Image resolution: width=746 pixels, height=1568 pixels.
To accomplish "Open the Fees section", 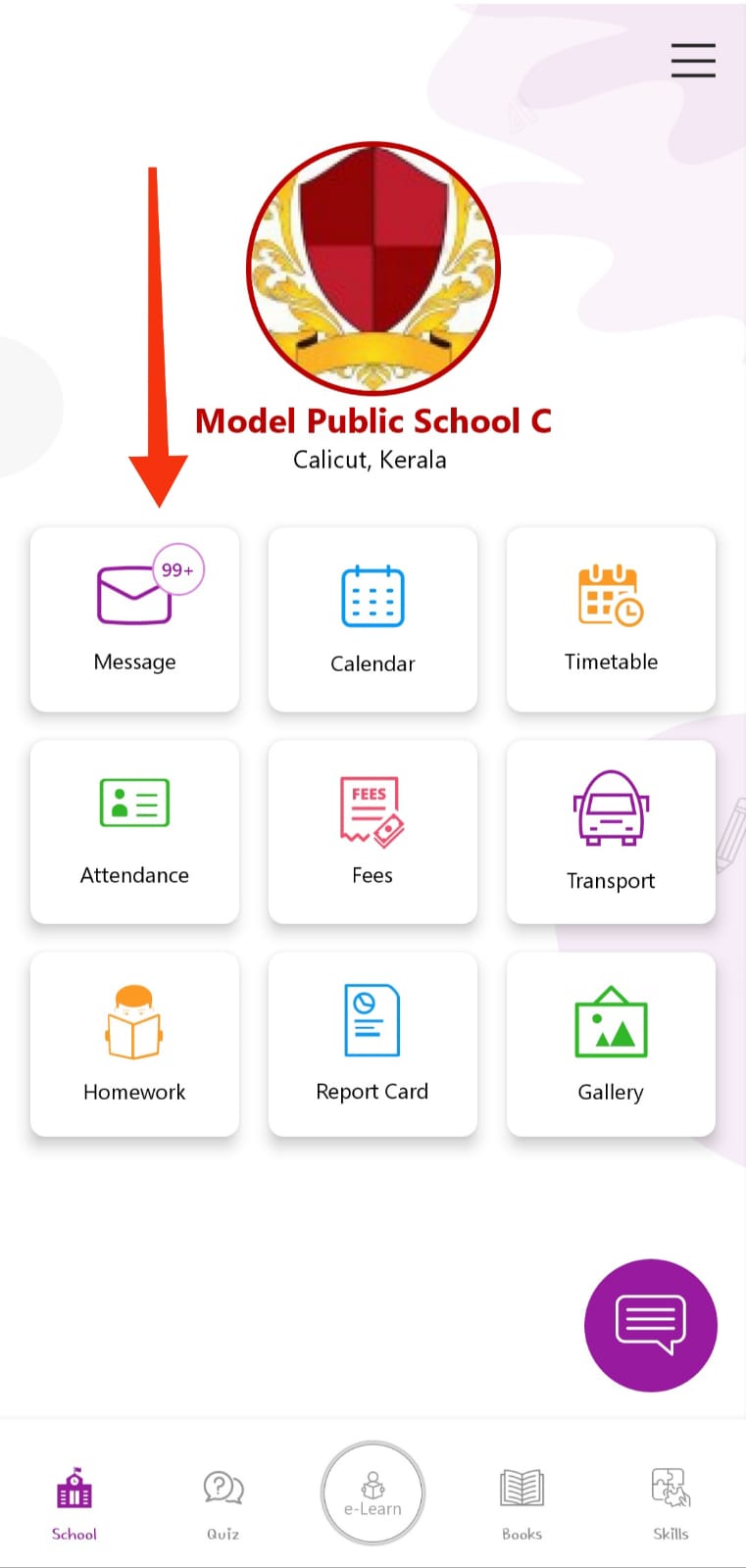I will (x=373, y=831).
